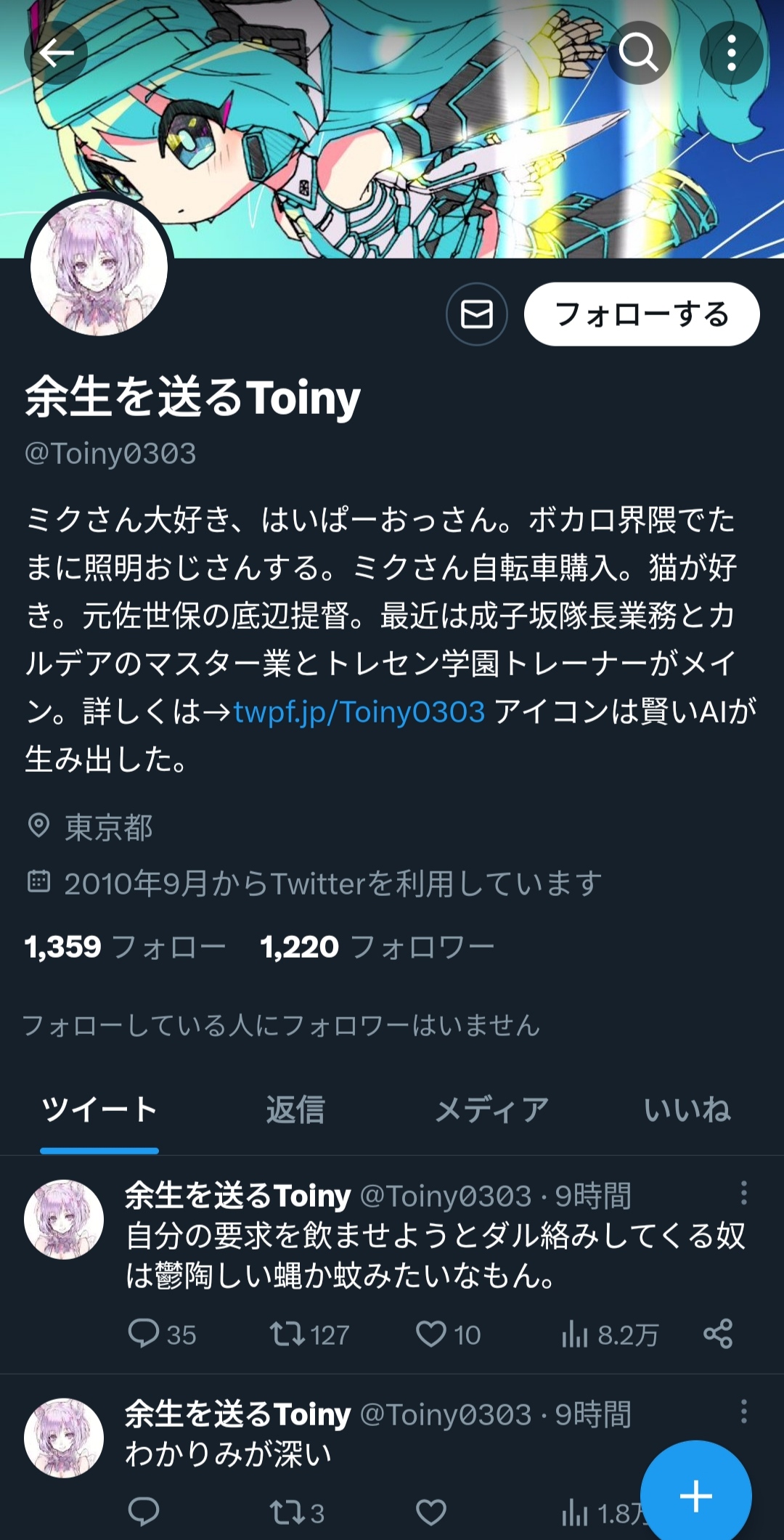Image resolution: width=784 pixels, height=1540 pixels.
Task: Send a direct message via envelope icon
Action: point(477,314)
